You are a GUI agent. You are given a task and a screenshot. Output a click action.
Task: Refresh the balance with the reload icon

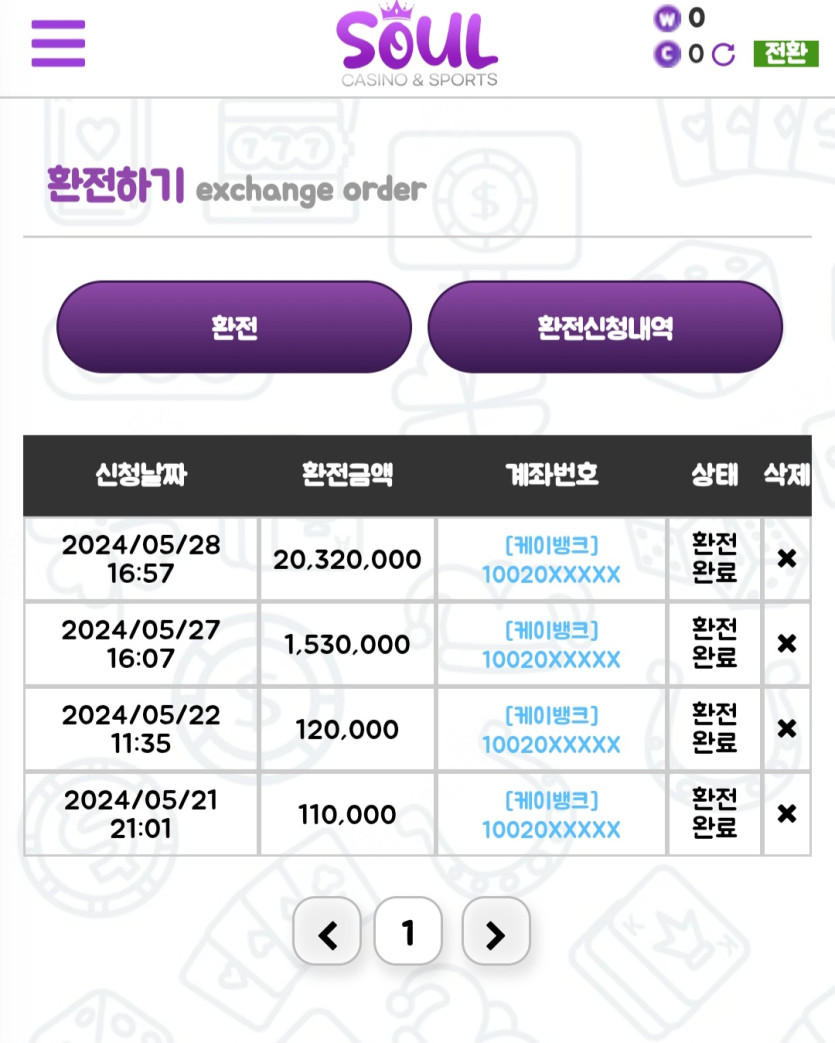pos(723,55)
